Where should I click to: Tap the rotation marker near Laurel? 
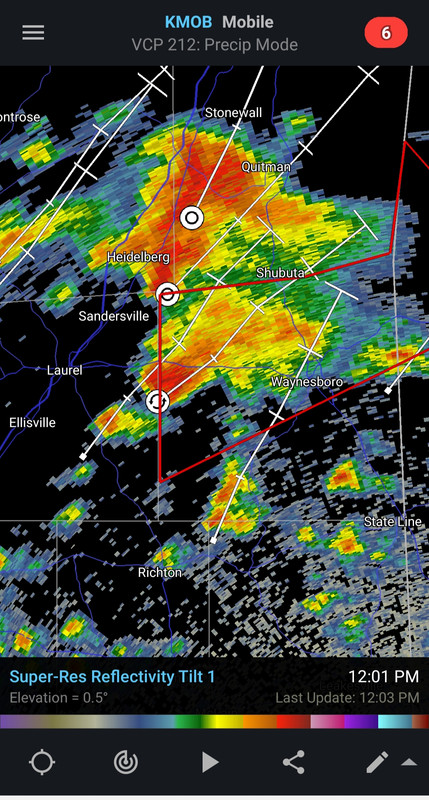pos(157,402)
